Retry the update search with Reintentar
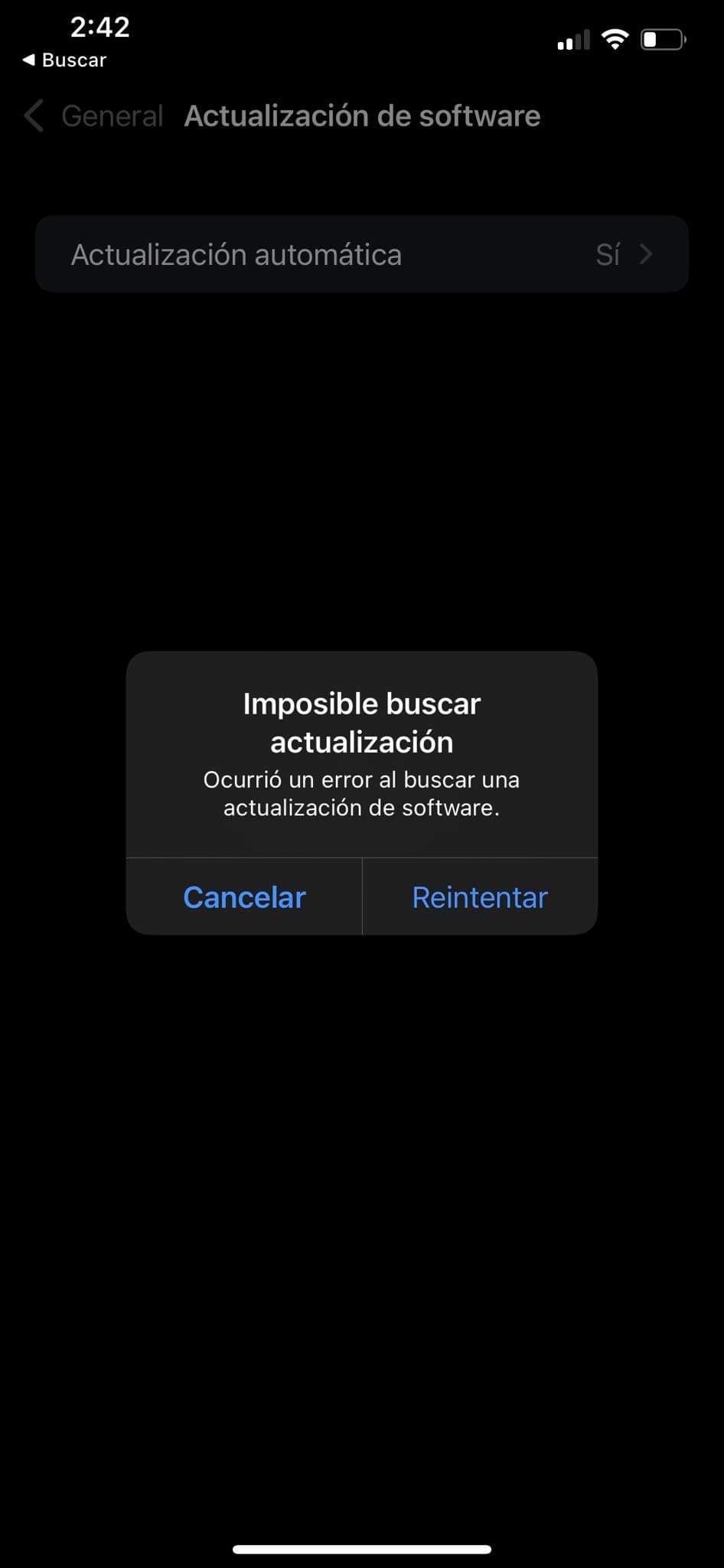The height and width of the screenshot is (1568, 724). (x=480, y=897)
